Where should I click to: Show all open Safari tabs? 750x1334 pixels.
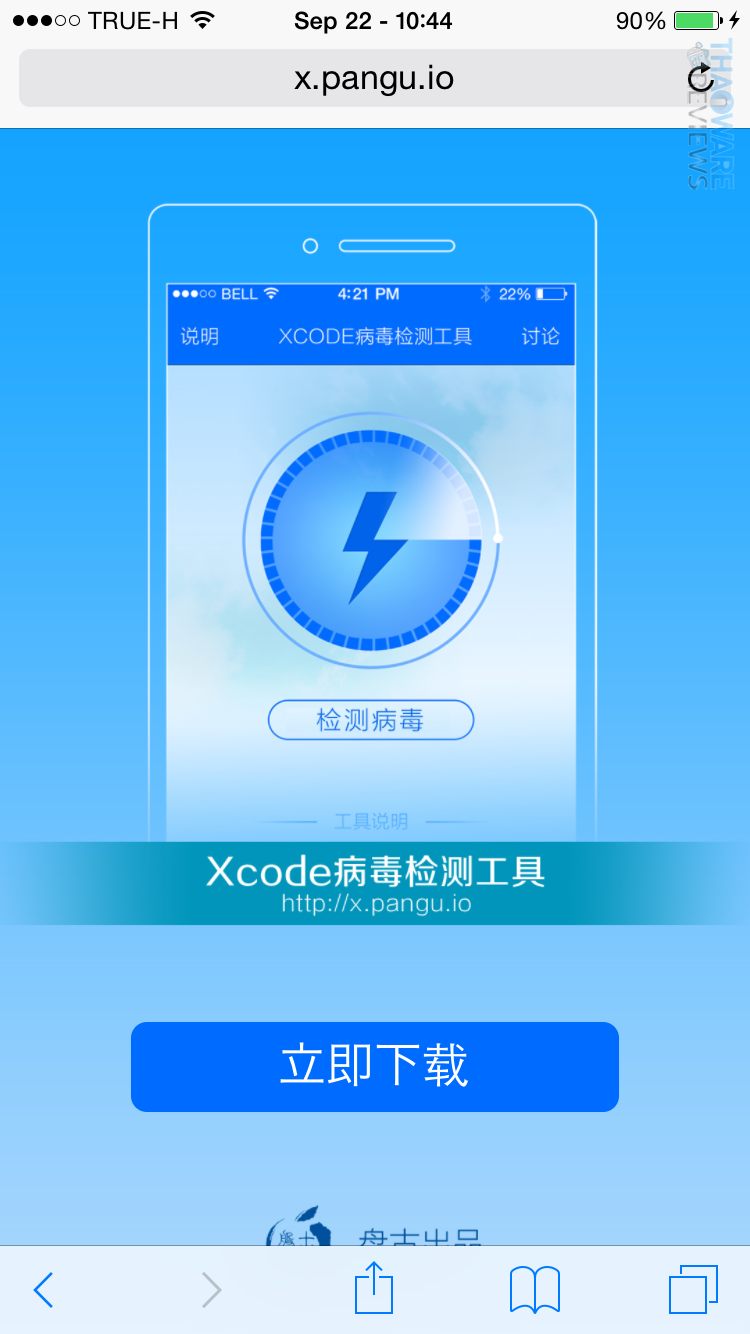tap(693, 1289)
